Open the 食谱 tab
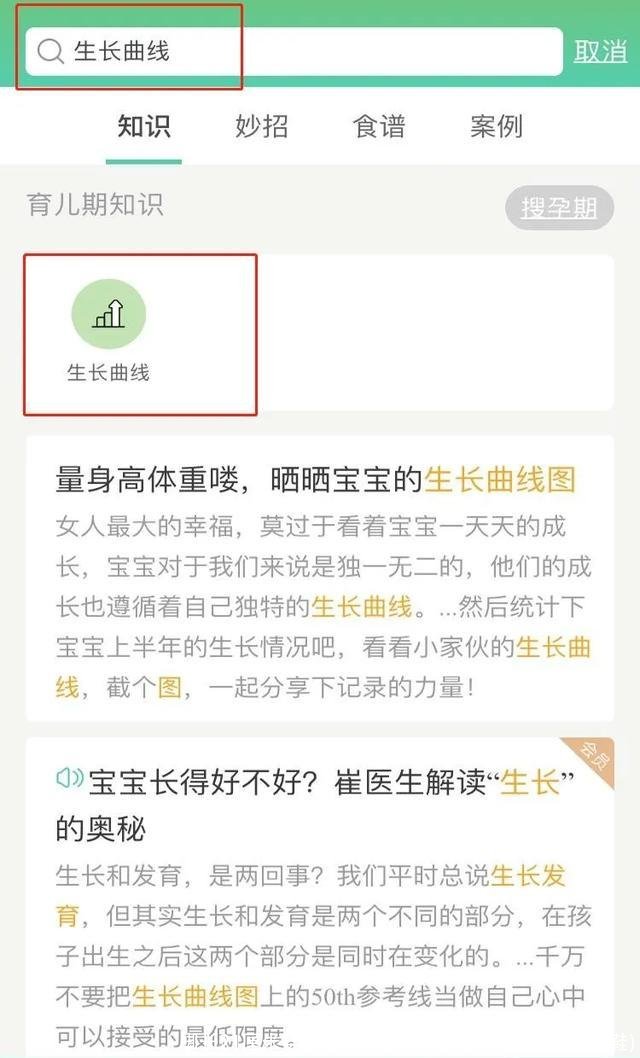640x1058 pixels. click(379, 126)
